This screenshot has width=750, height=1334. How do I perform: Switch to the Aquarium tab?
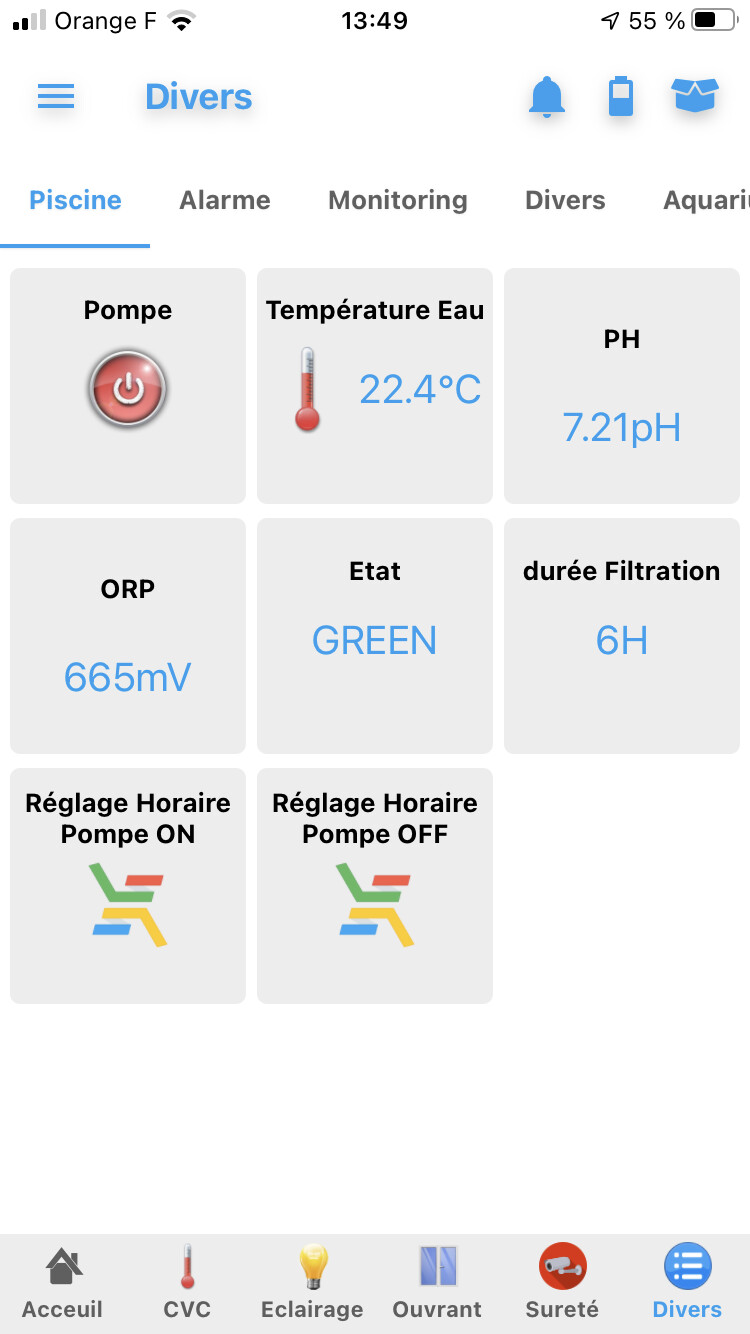click(x=706, y=200)
